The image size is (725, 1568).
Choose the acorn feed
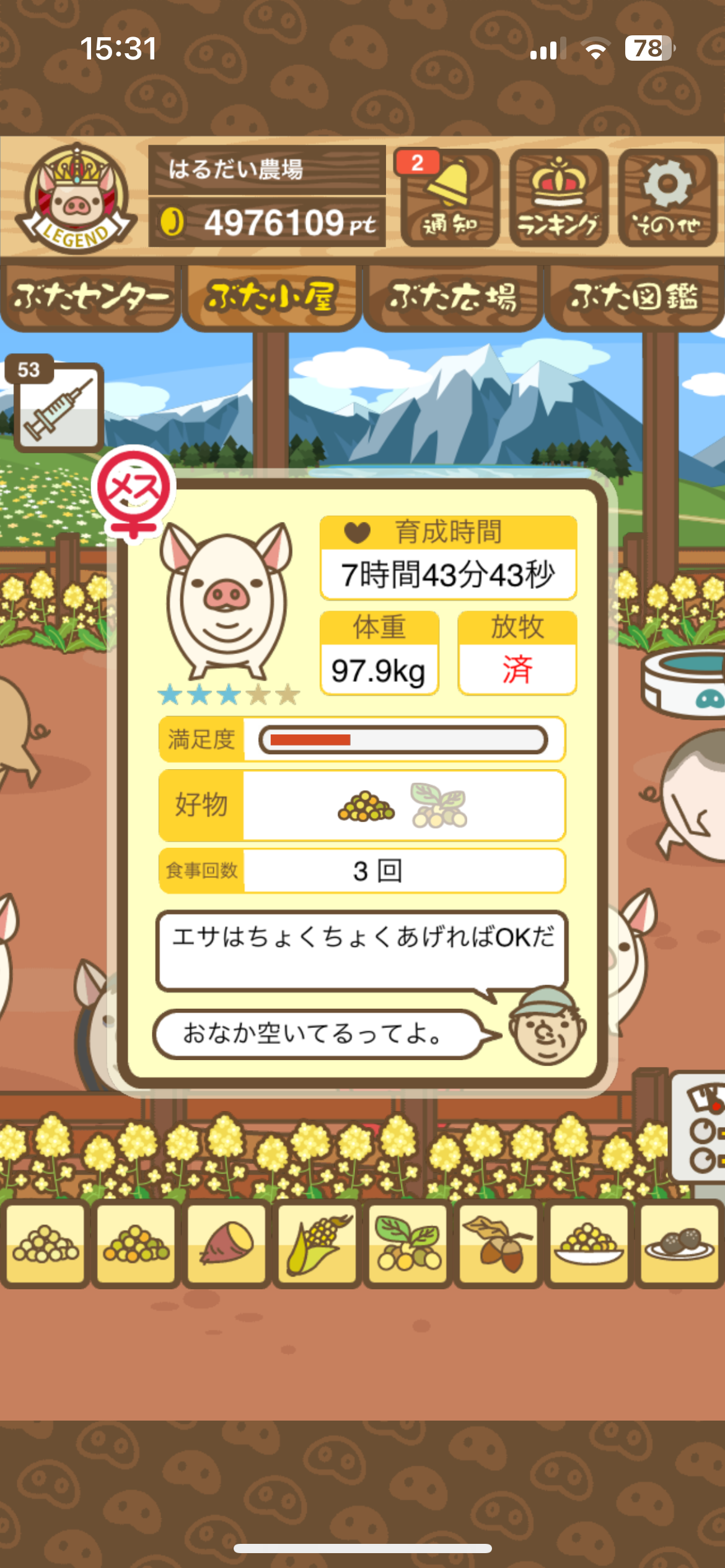tap(498, 1242)
